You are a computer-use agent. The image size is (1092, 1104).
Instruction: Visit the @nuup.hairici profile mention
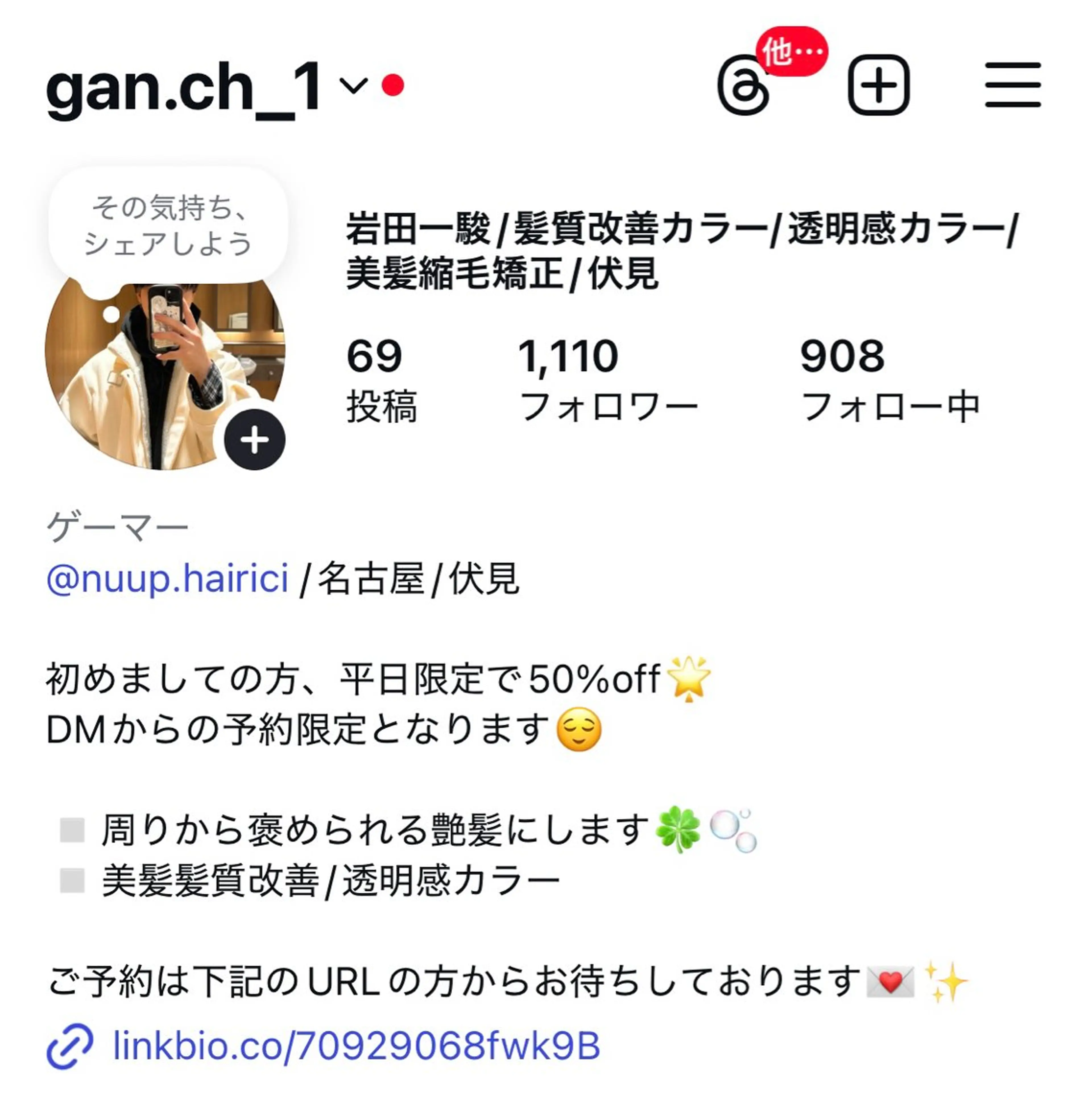point(168,579)
